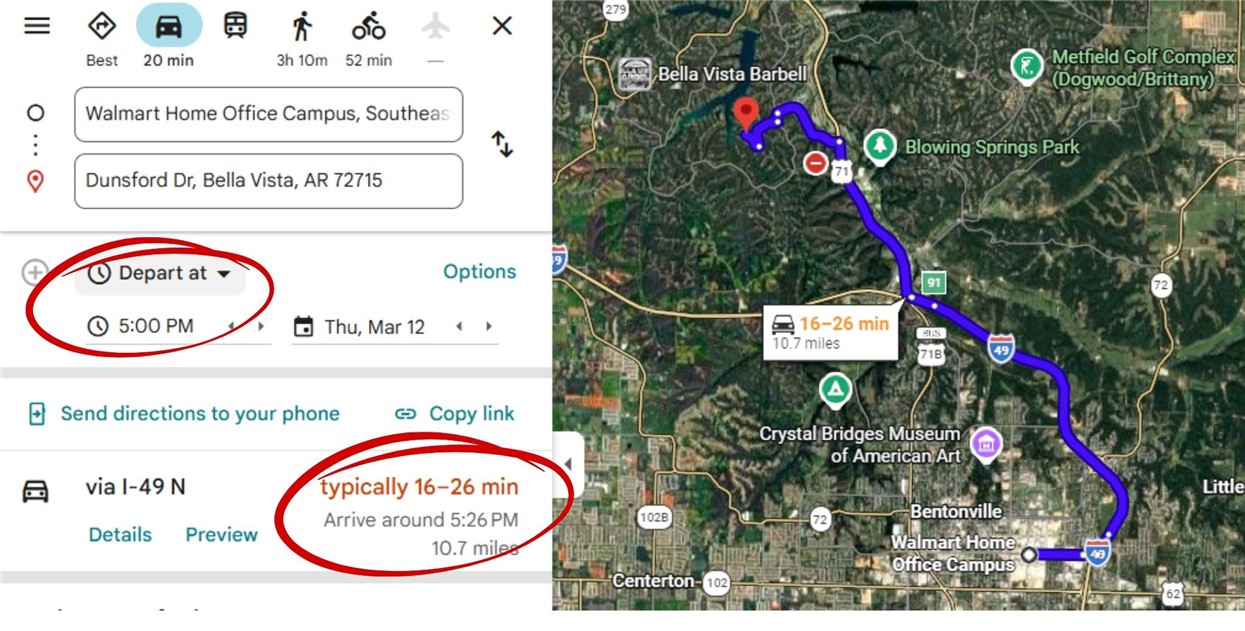Edit the Dunsford Dr destination field
Viewport: 1245px width, 631px height.
(268, 181)
